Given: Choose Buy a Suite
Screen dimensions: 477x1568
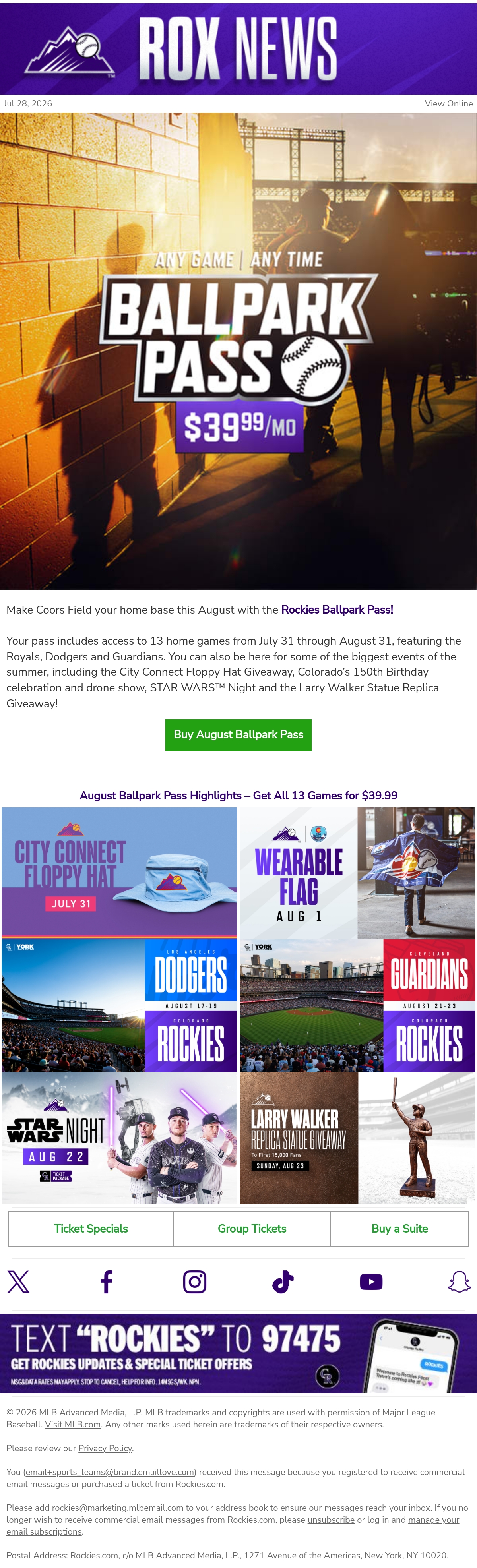Looking at the screenshot, I should 399,1228.
